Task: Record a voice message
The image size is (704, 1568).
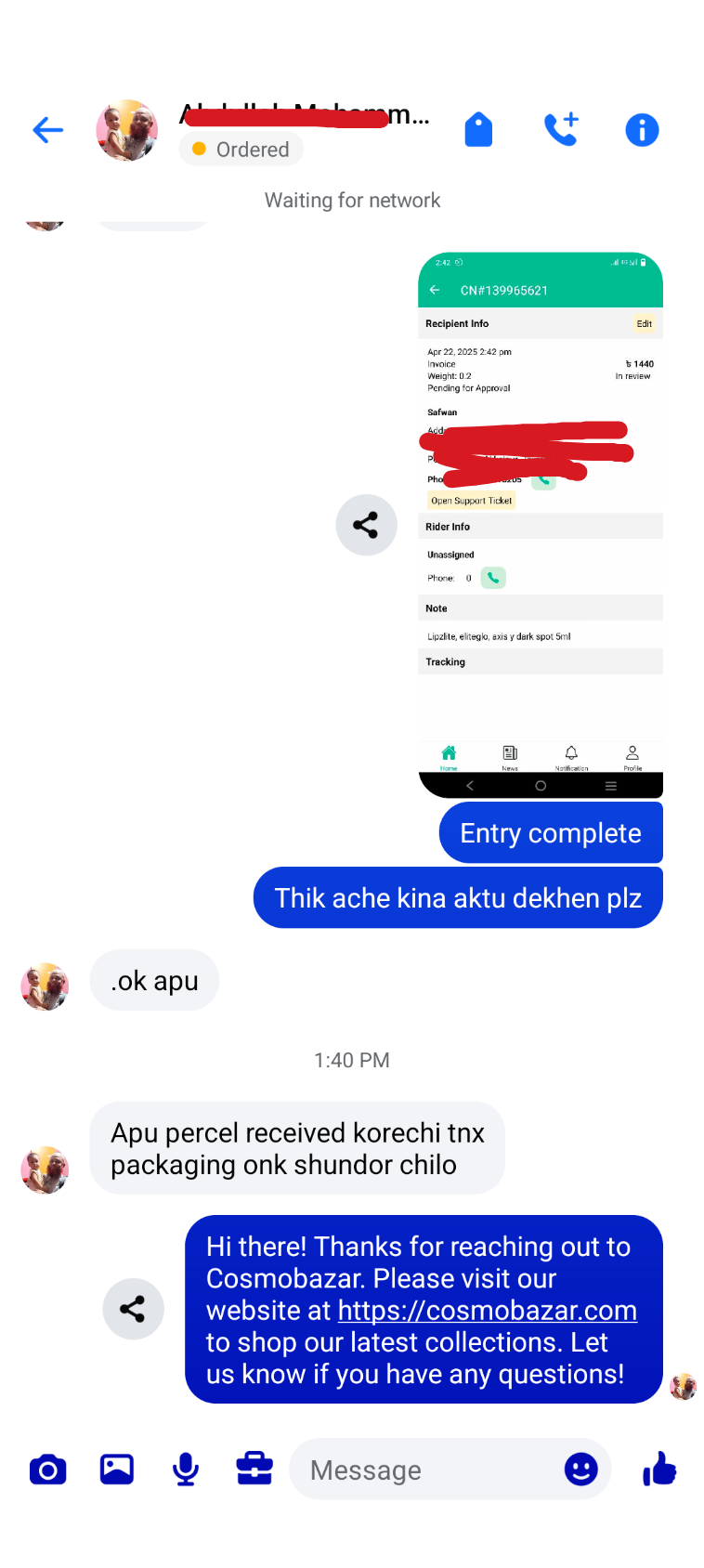Action: (x=186, y=1470)
